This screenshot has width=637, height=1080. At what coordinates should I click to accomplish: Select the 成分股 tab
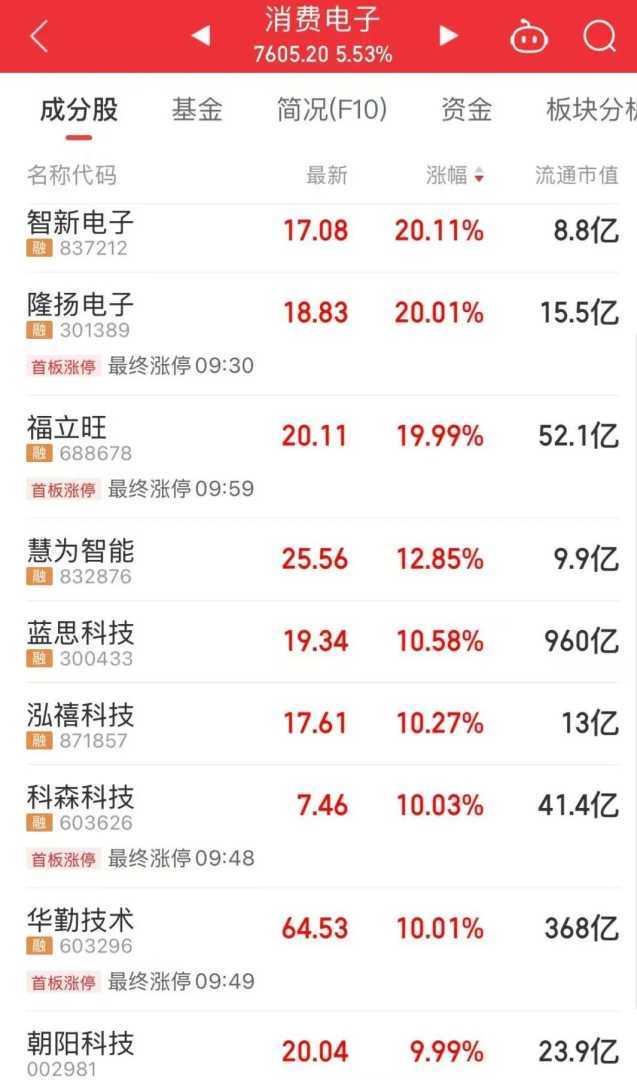tap(79, 110)
